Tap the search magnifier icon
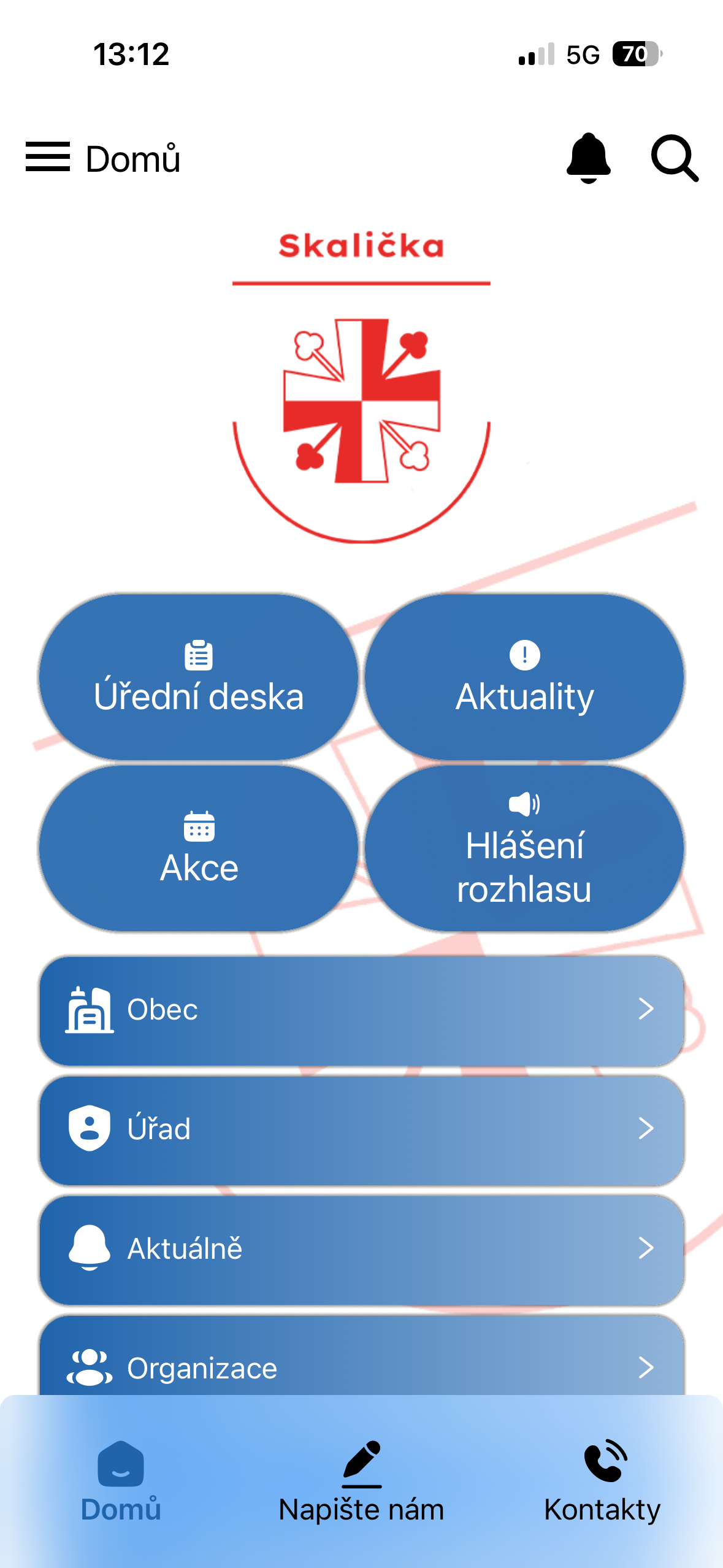The image size is (723, 1568). tap(674, 158)
